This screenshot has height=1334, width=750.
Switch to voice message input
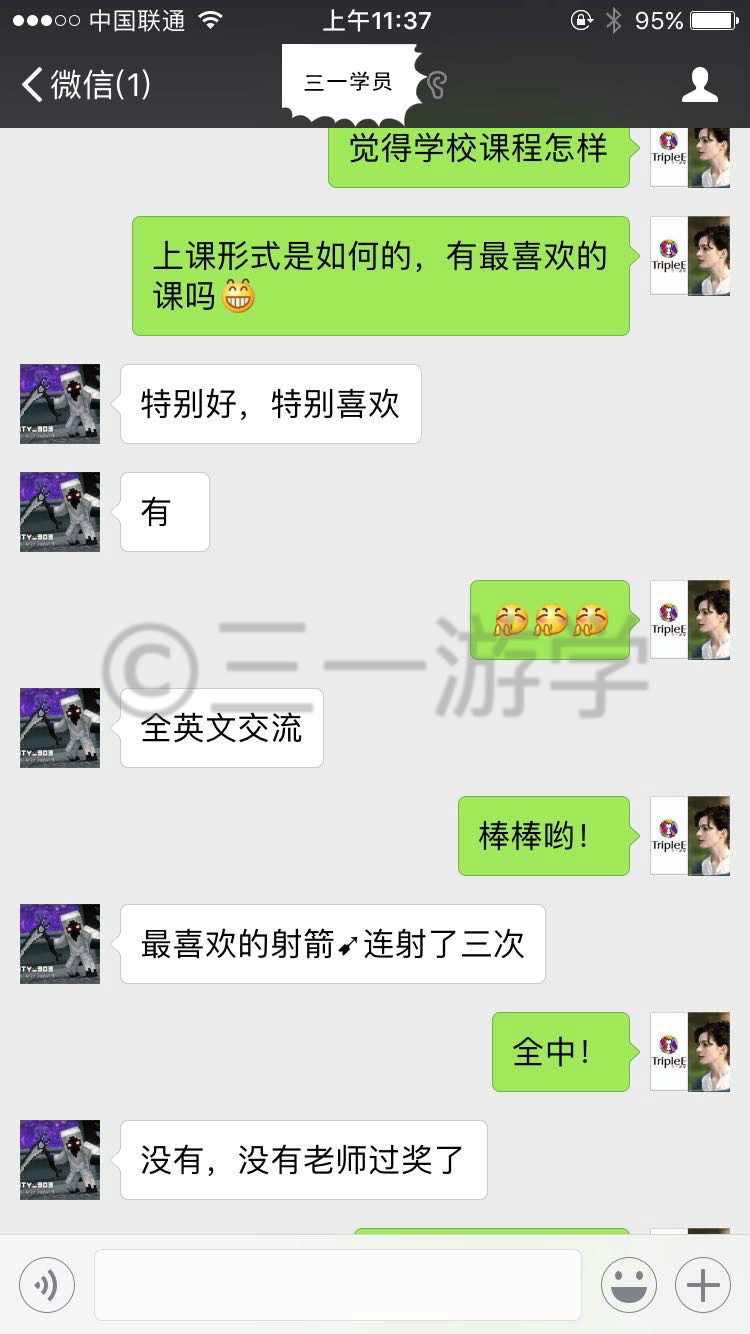[47, 1285]
